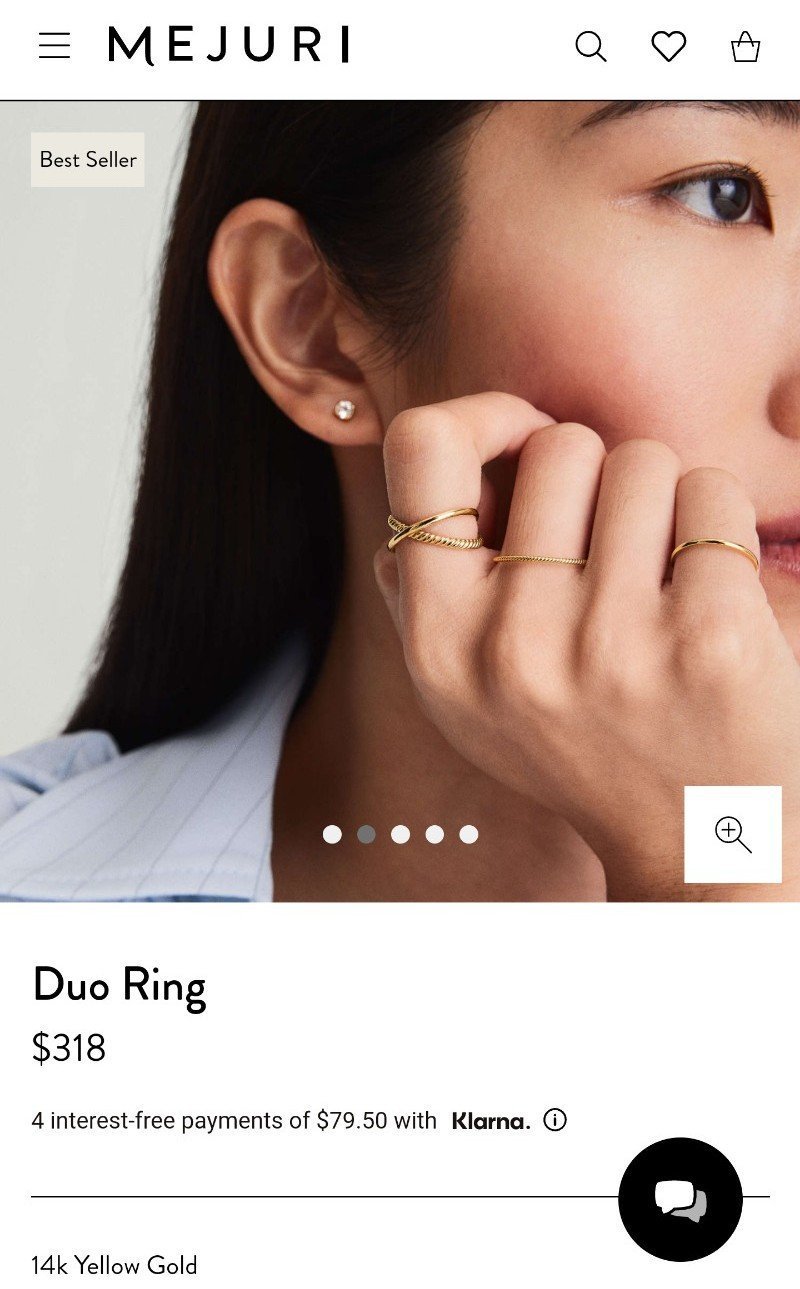The height and width of the screenshot is (1289, 800).
Task: Tap the Mejuri logo to go home
Action: (229, 46)
